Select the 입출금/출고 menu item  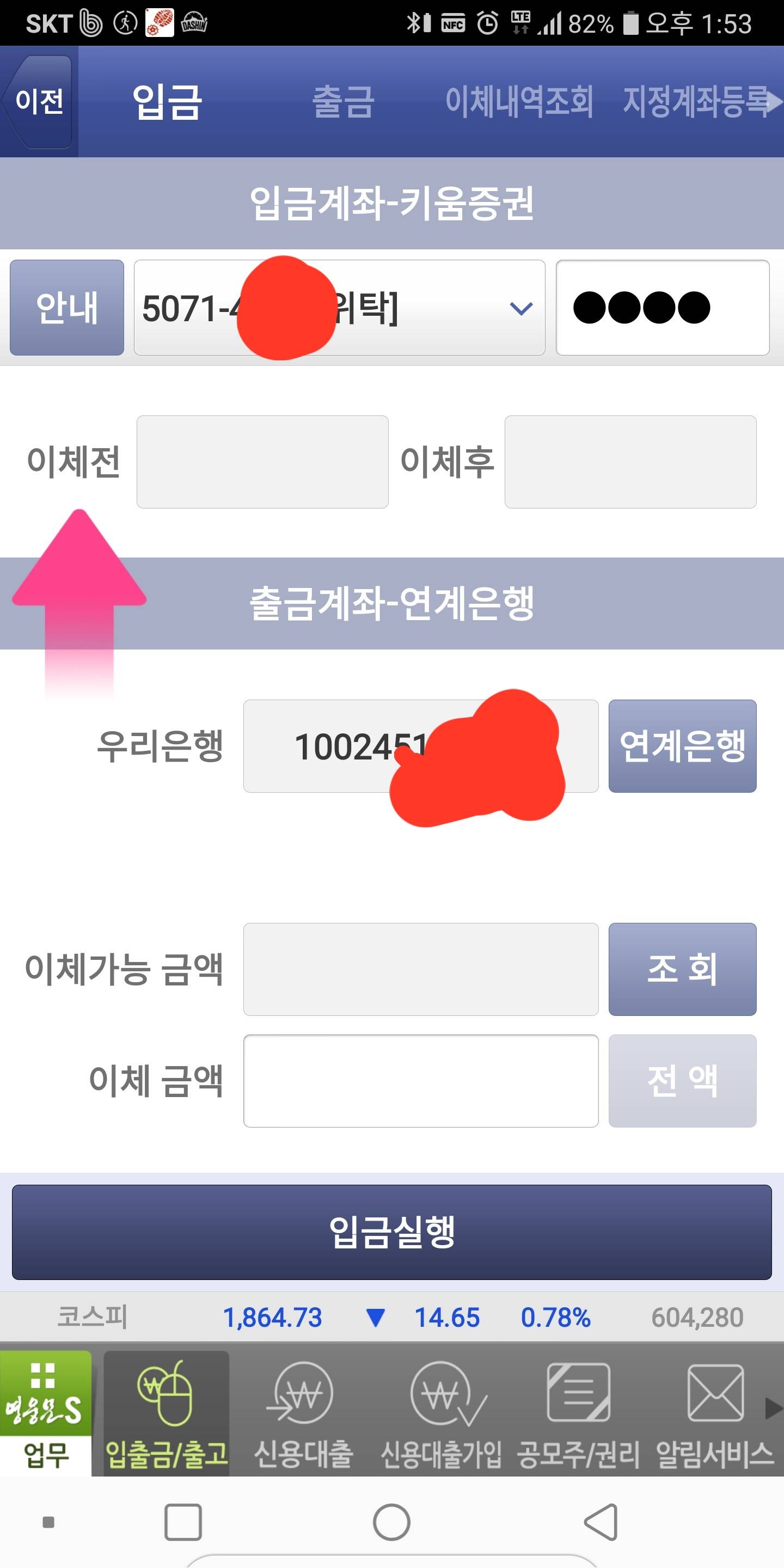coord(166,1412)
